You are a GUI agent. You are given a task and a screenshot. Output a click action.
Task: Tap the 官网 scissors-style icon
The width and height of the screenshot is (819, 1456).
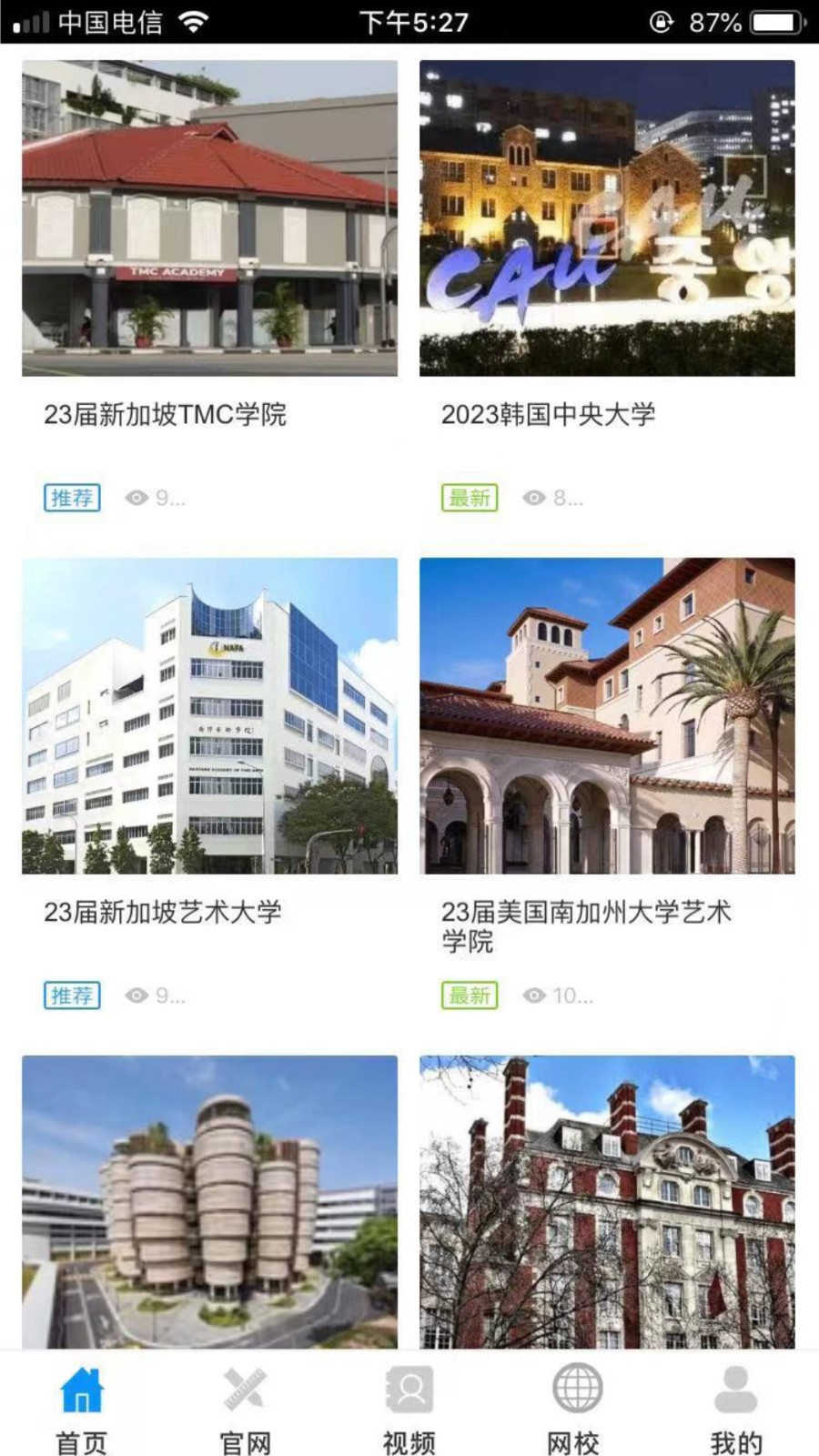(242, 1385)
